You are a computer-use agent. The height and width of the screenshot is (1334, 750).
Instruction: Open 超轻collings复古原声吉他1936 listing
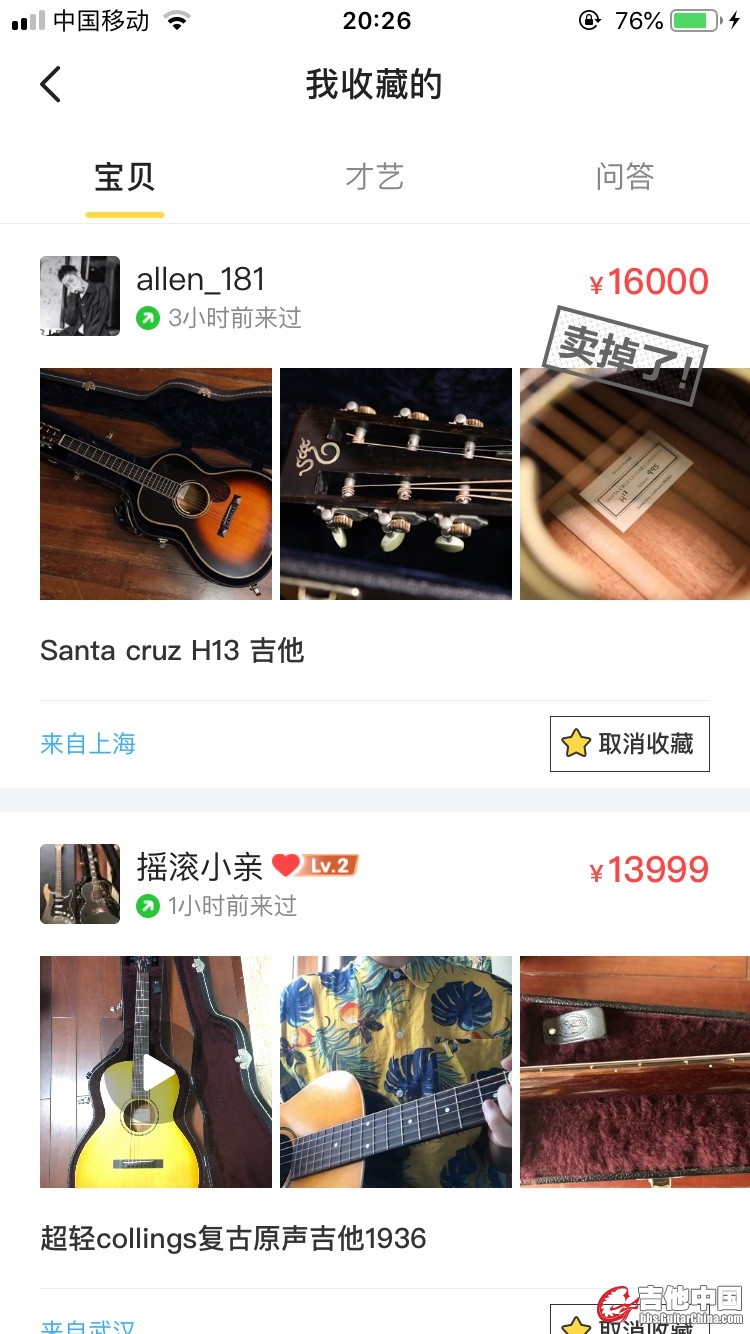coord(233,1239)
